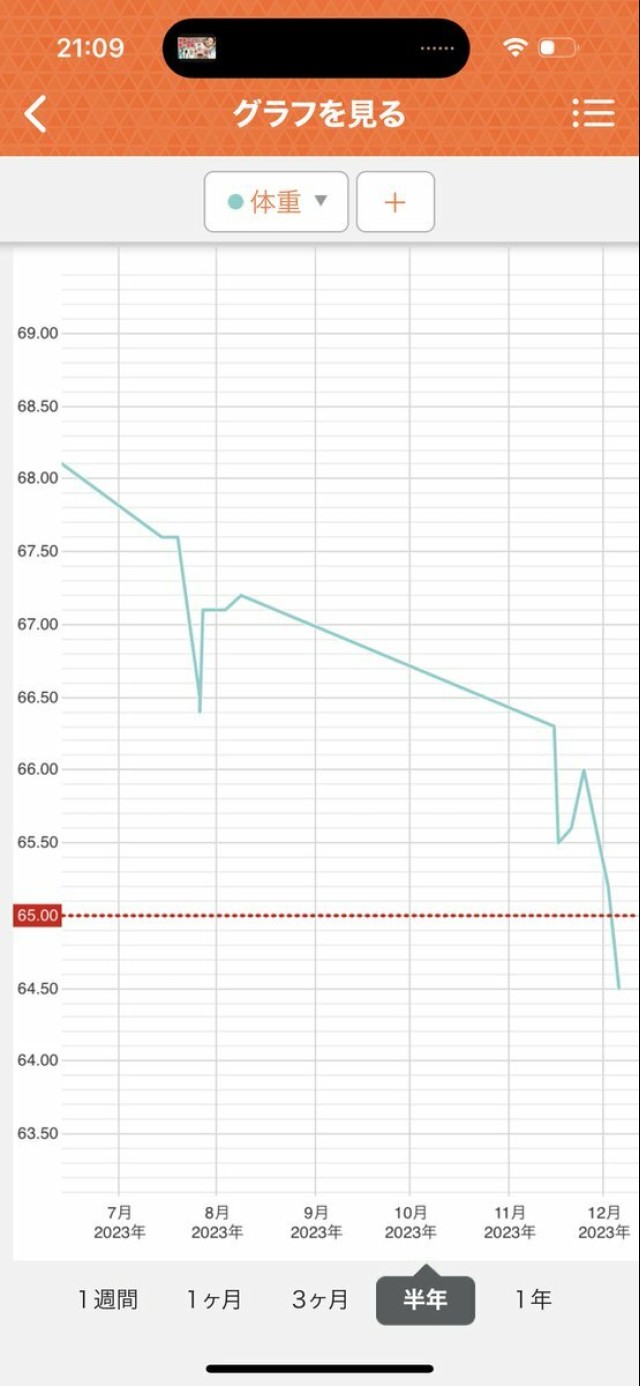The image size is (640, 1386).
Task: Go back using the top-left arrow
Action: pos(36,114)
